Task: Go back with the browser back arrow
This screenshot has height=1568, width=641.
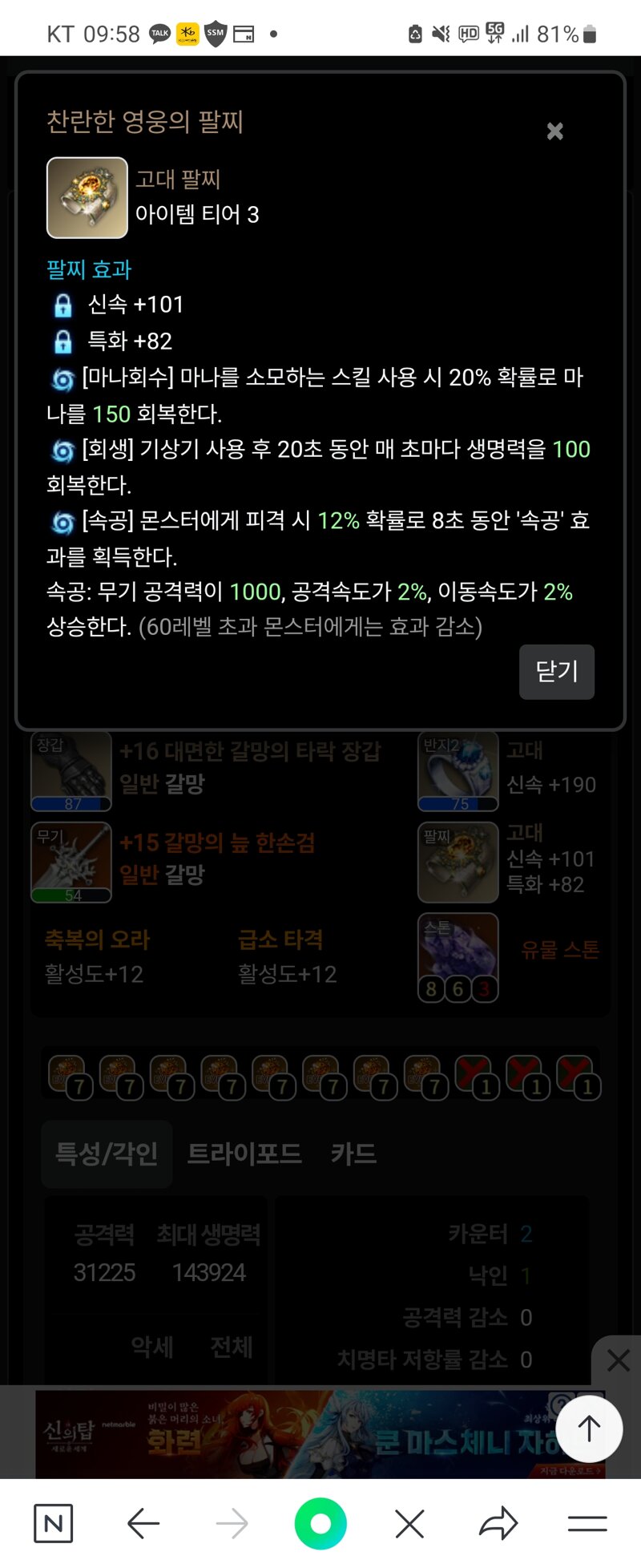Action: [143, 1523]
